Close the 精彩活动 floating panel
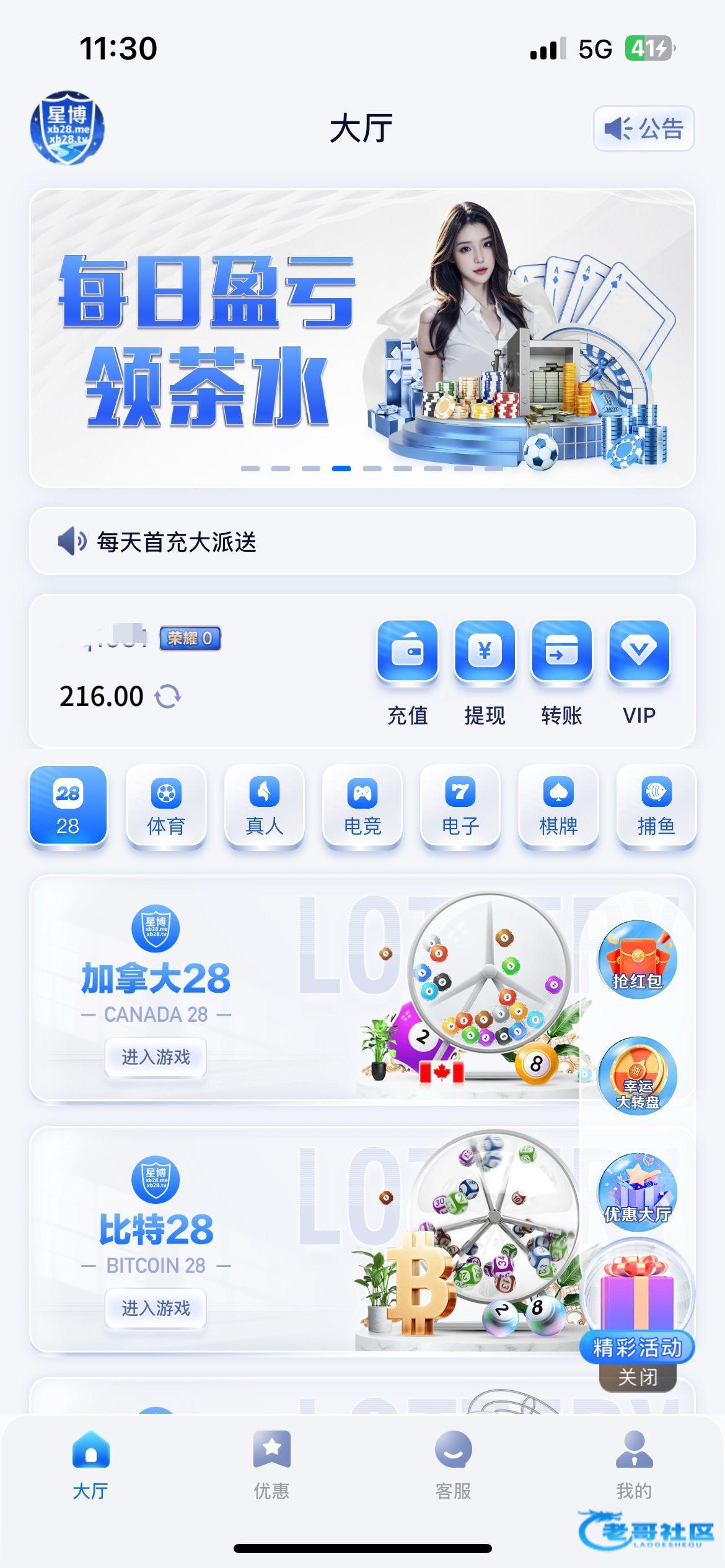The width and height of the screenshot is (725, 1568). (x=637, y=1378)
